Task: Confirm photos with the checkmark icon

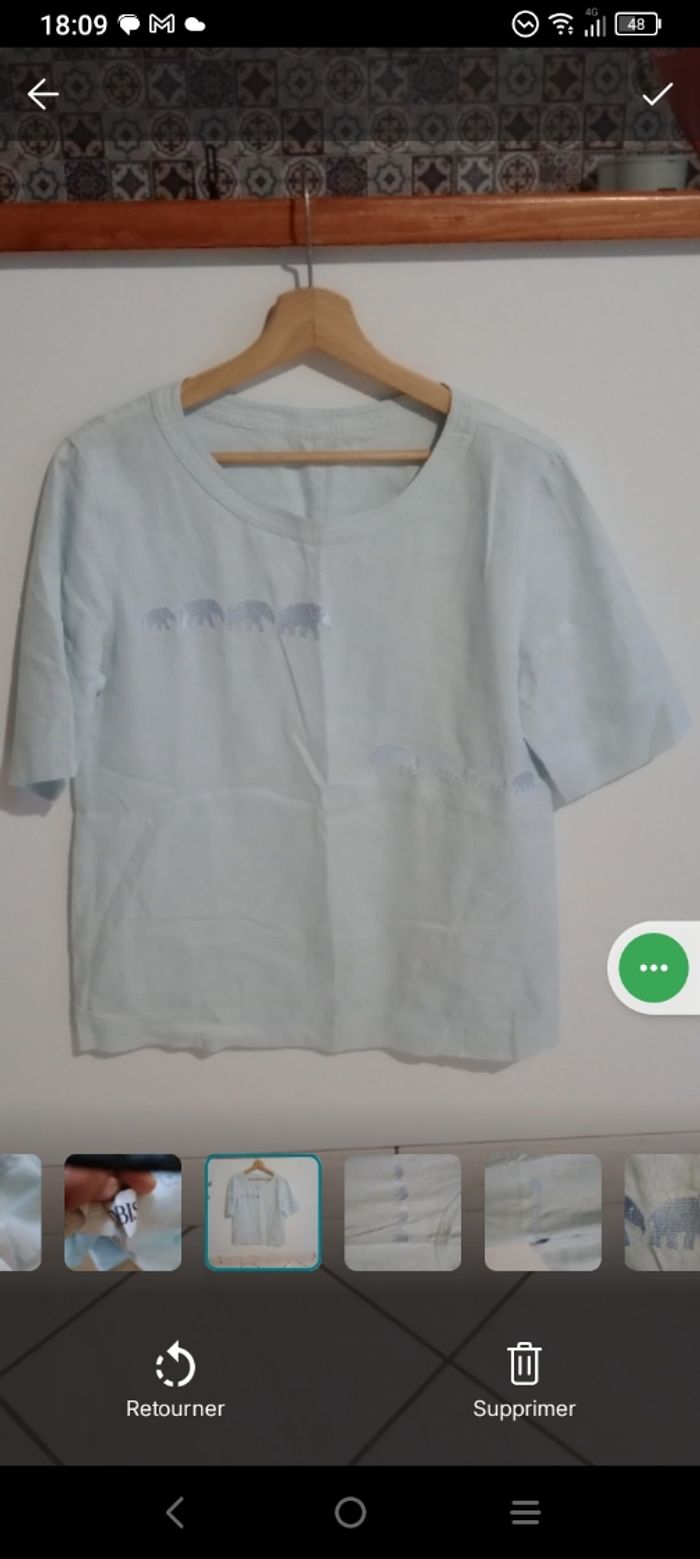Action: 657,94
